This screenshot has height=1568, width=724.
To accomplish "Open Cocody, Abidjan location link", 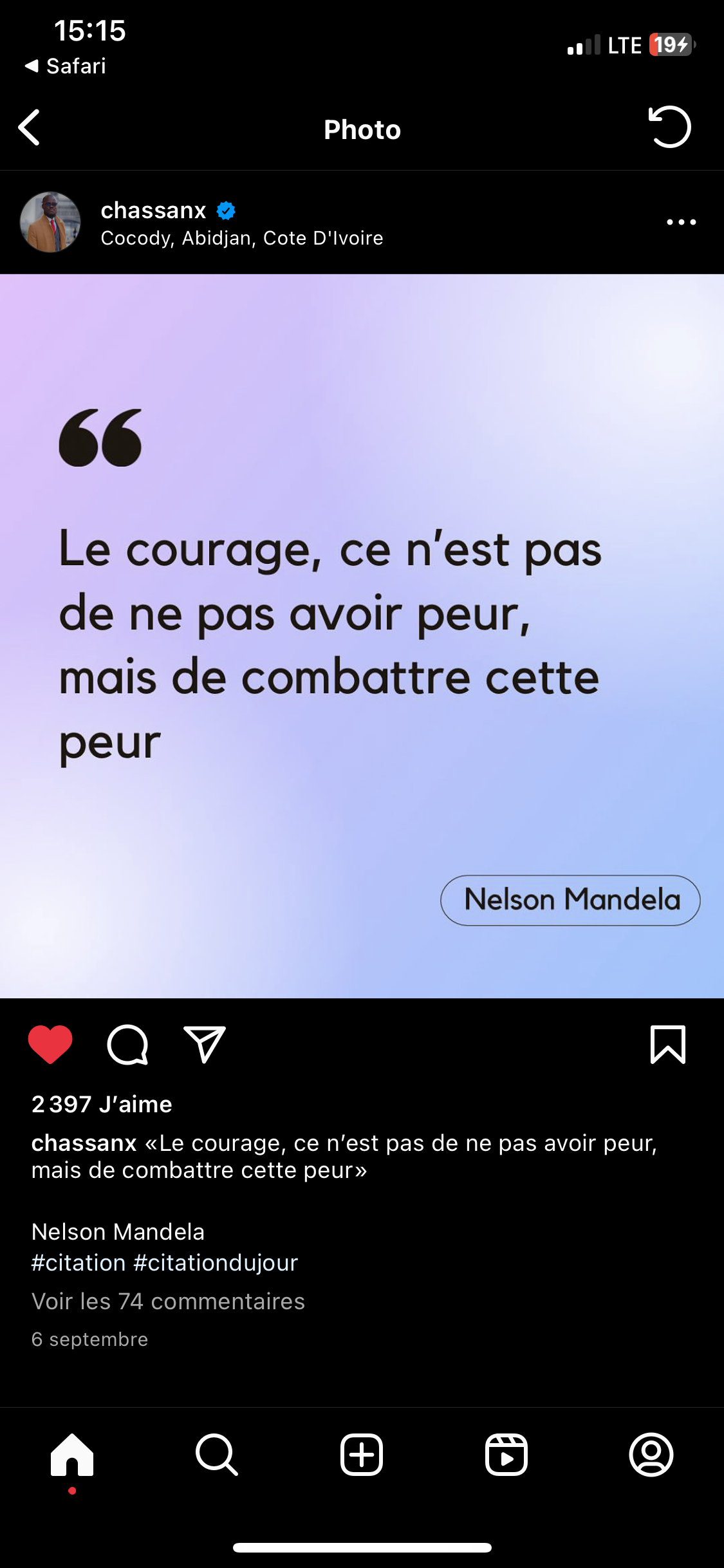I will point(242,238).
